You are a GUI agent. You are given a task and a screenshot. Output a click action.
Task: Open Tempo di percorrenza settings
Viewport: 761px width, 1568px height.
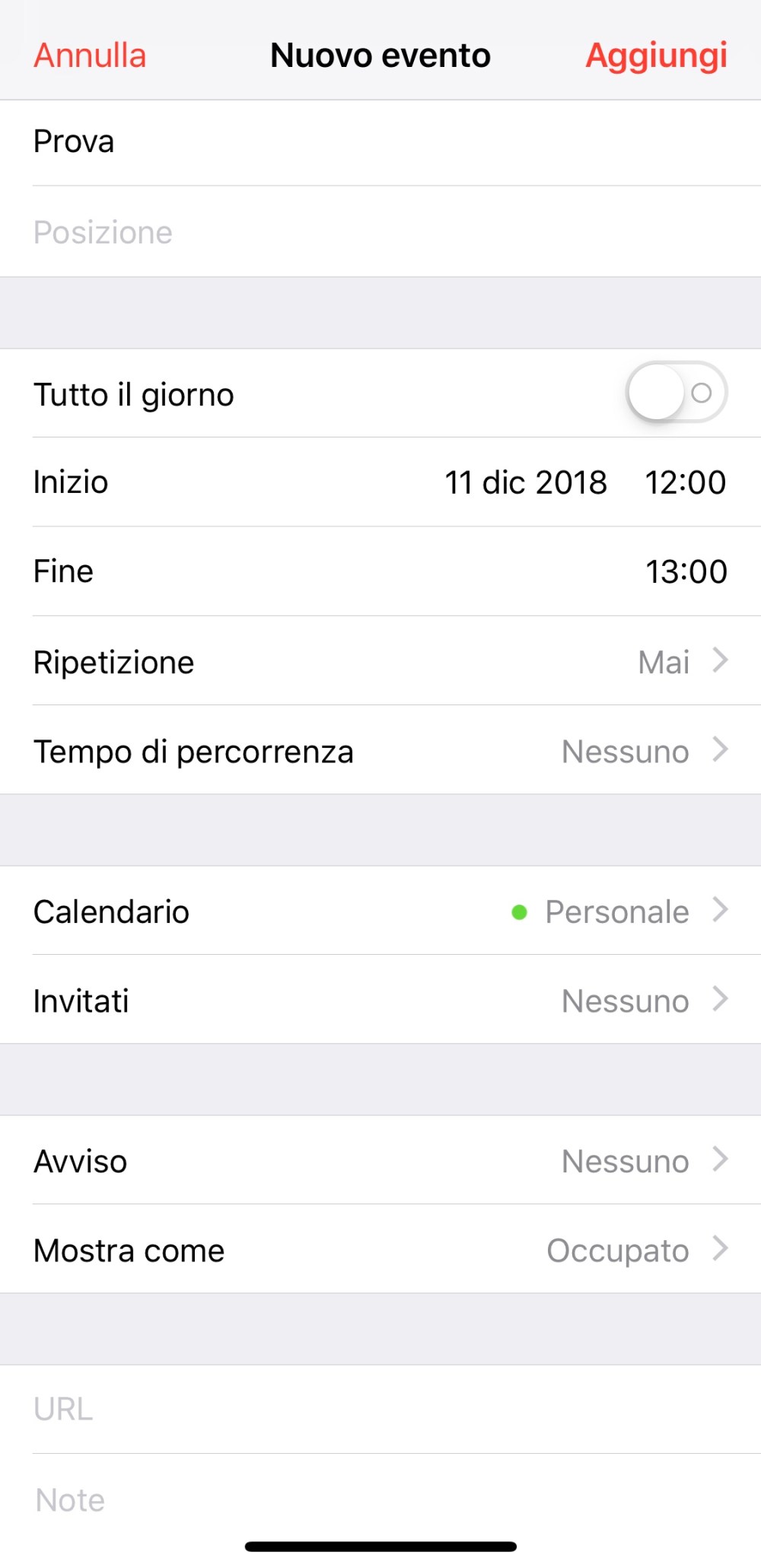(x=380, y=751)
